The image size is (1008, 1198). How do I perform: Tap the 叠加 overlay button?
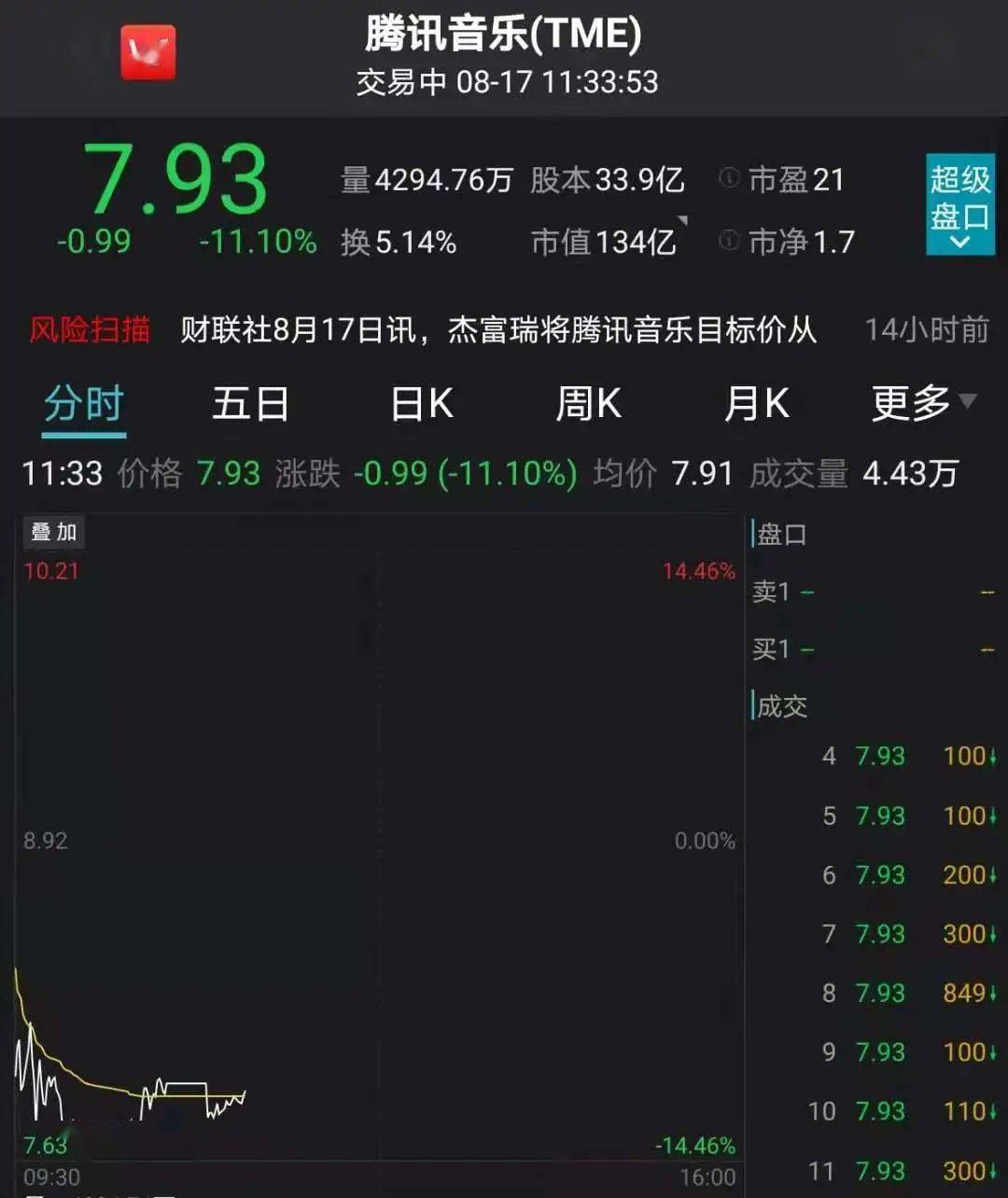pyautogui.click(x=54, y=533)
